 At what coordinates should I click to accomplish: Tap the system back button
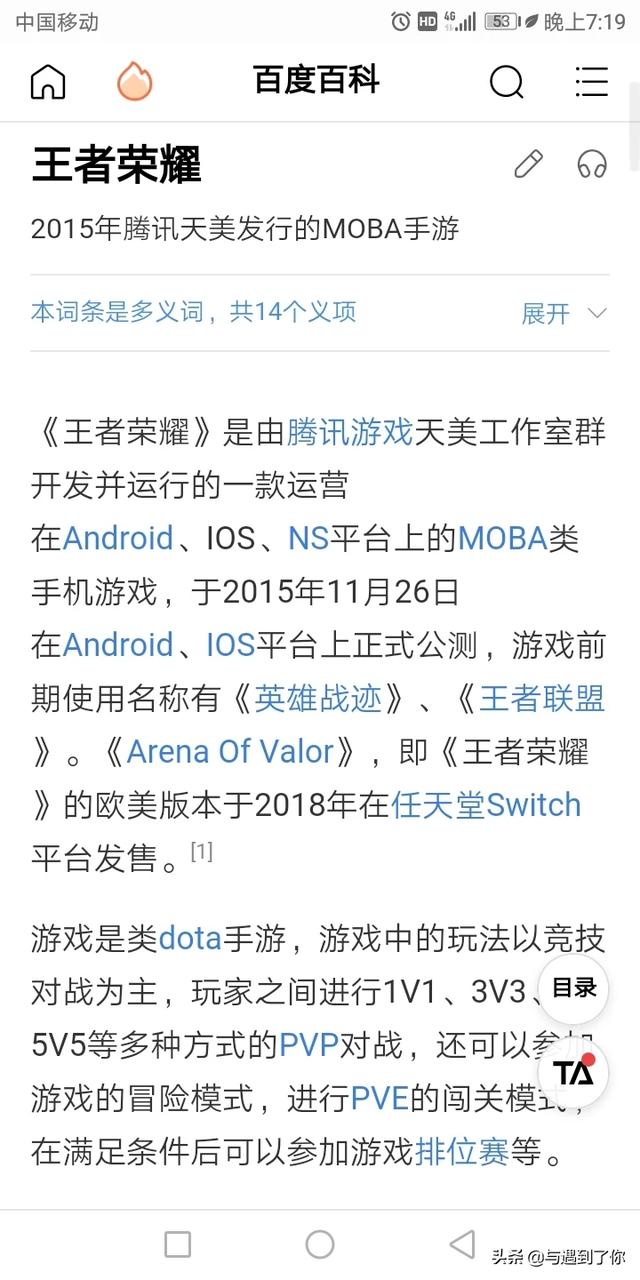(x=462, y=1244)
